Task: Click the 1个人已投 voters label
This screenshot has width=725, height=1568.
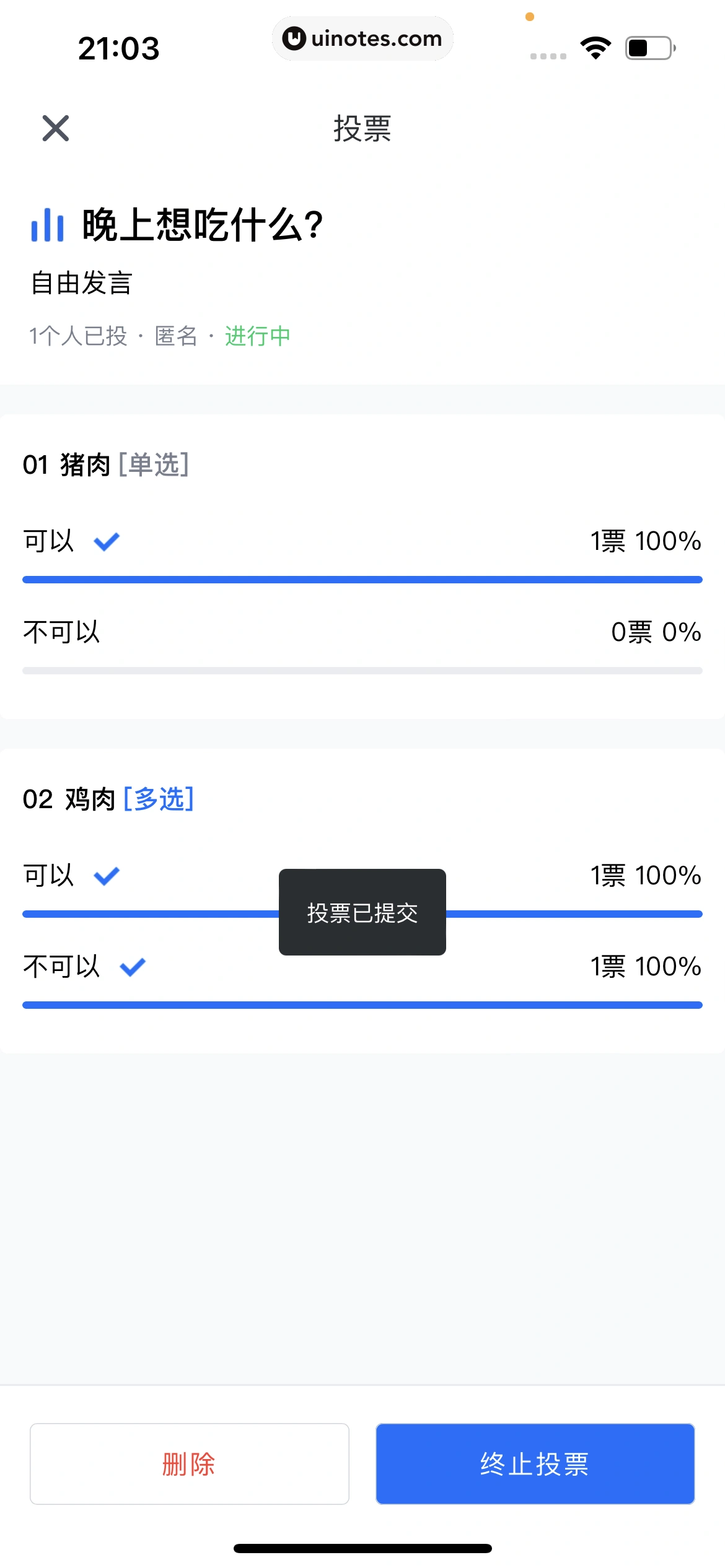Action: tap(77, 334)
